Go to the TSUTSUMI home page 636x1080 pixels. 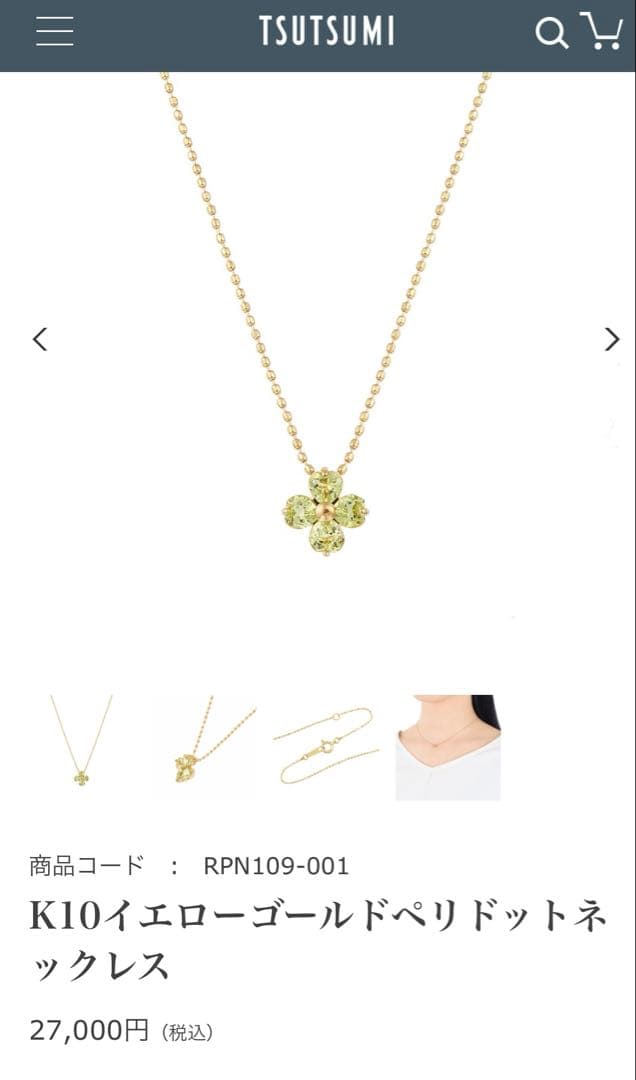(x=326, y=32)
